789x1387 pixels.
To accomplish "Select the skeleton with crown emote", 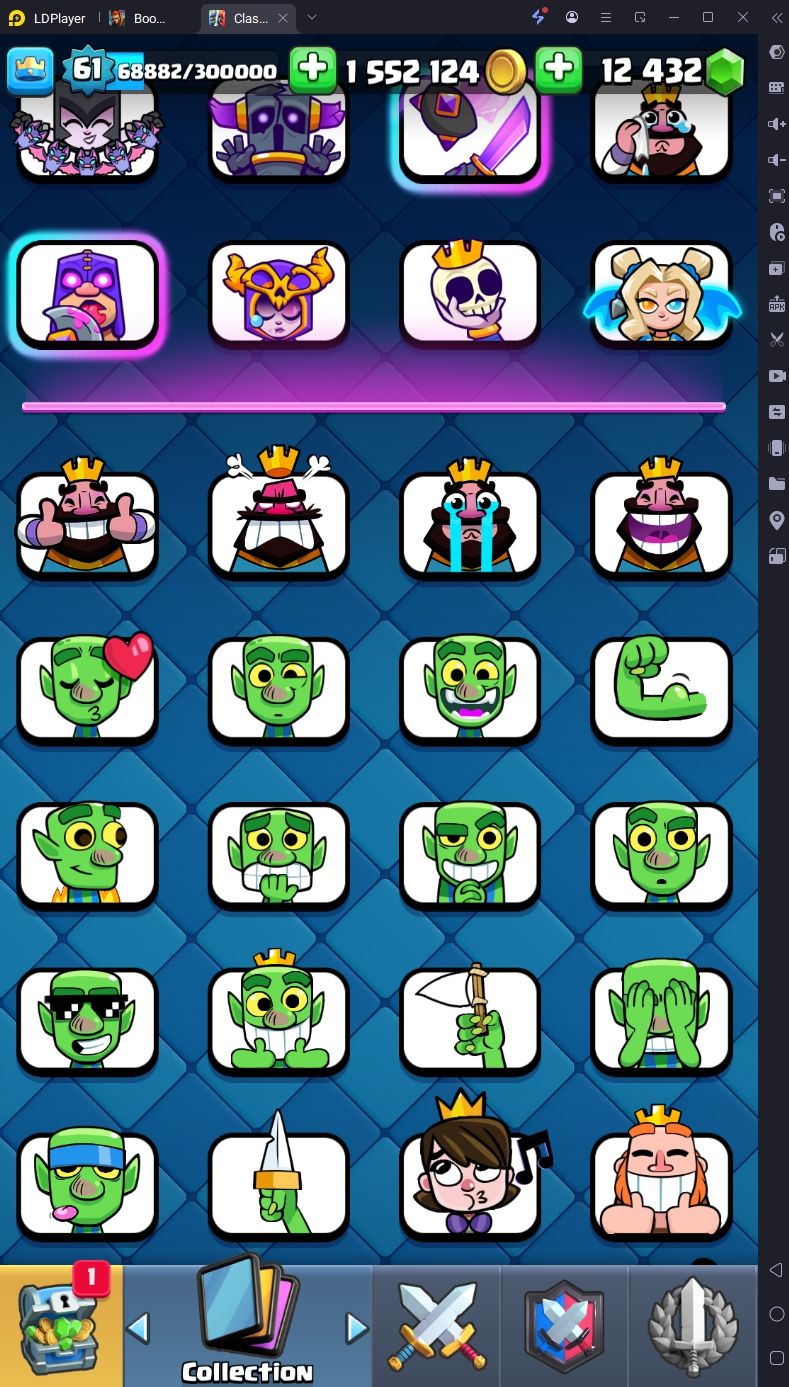I will [x=469, y=292].
